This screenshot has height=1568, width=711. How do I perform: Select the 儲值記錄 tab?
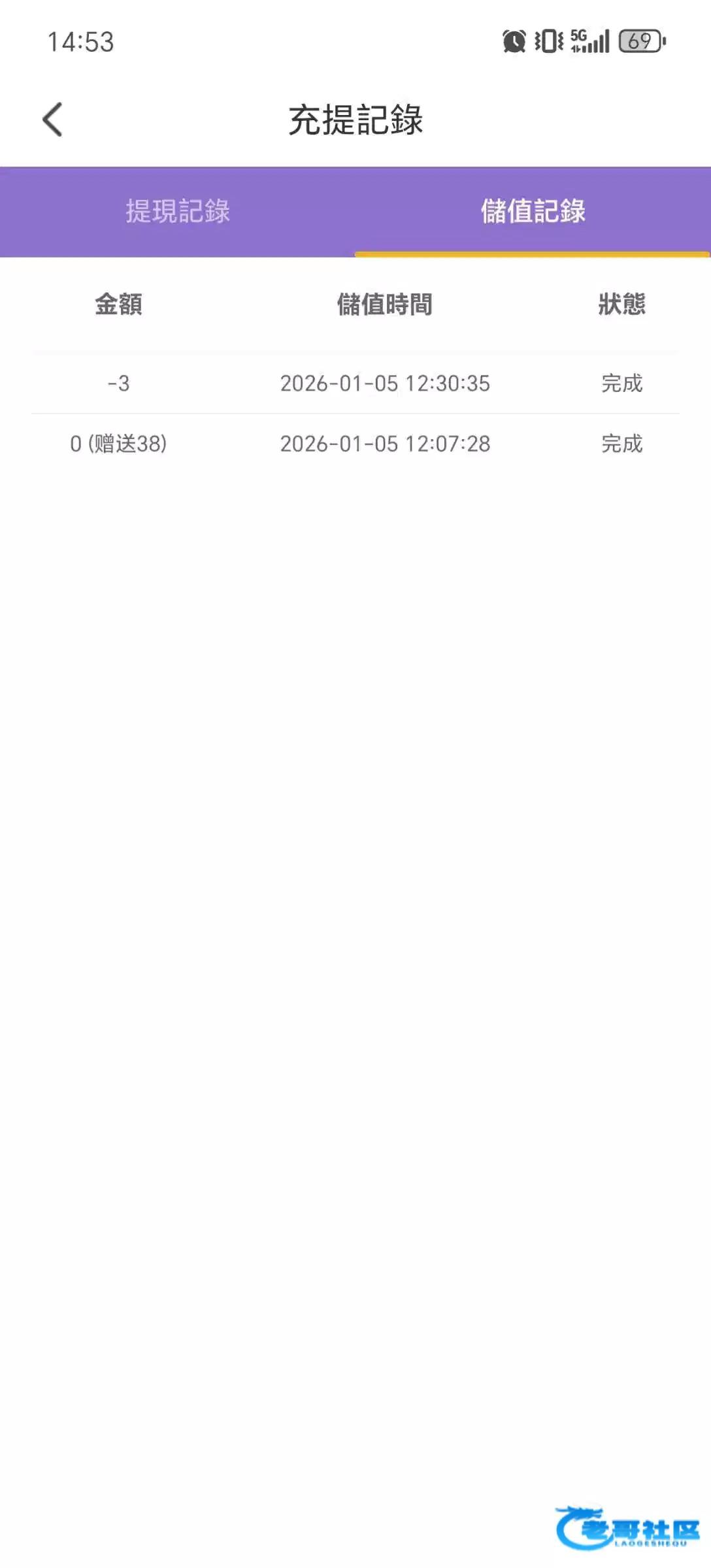(x=533, y=212)
